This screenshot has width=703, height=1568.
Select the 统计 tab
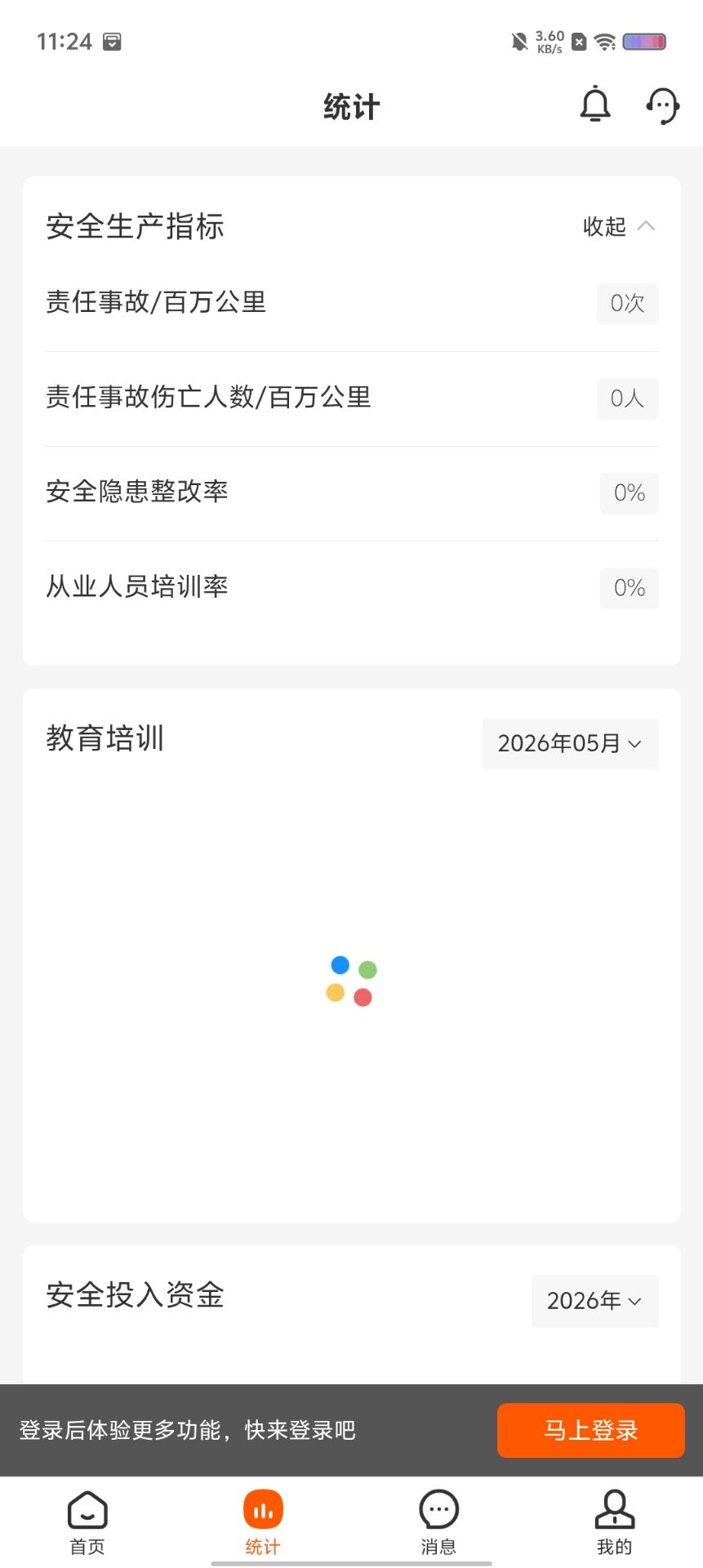[263, 1522]
